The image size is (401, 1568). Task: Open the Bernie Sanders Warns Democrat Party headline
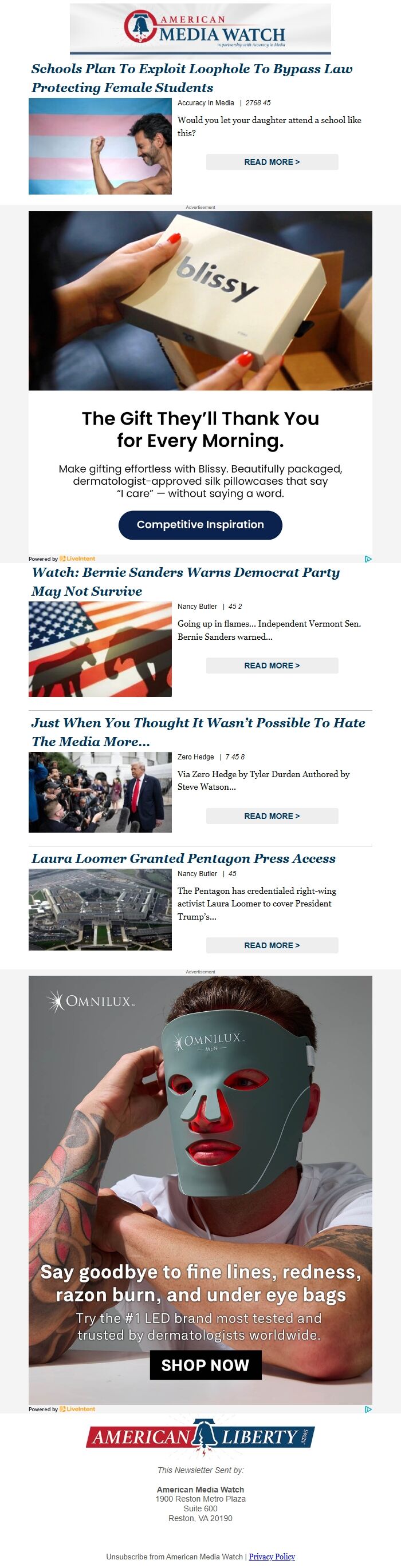pyautogui.click(x=185, y=581)
